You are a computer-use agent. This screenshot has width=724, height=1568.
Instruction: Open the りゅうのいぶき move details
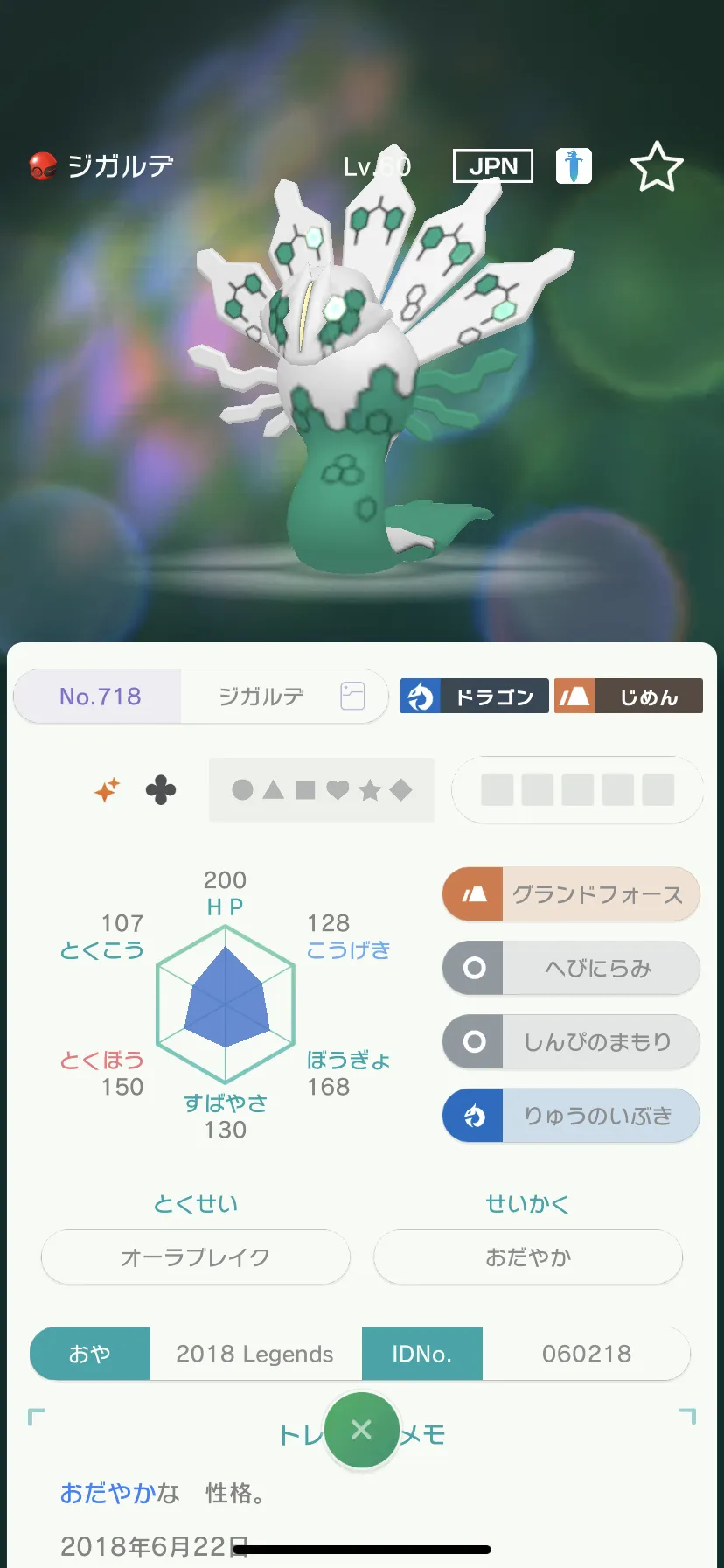[x=572, y=1116]
